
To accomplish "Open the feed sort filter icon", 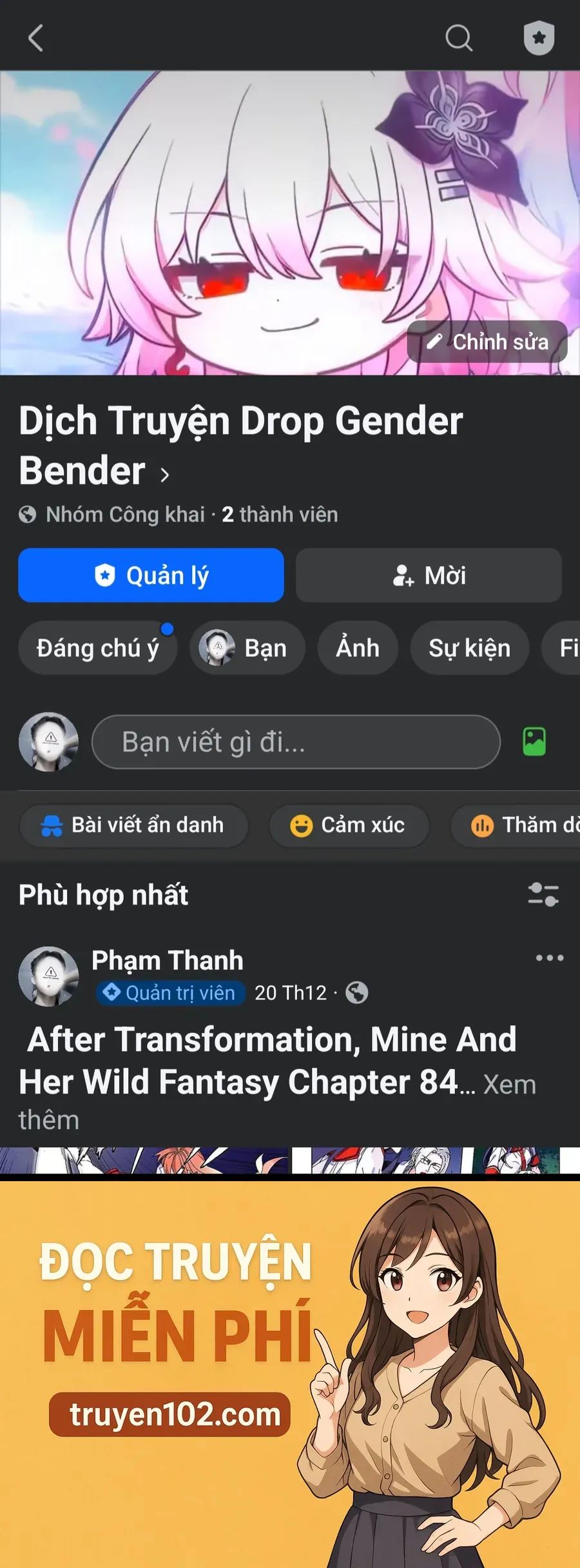I will coord(543,895).
